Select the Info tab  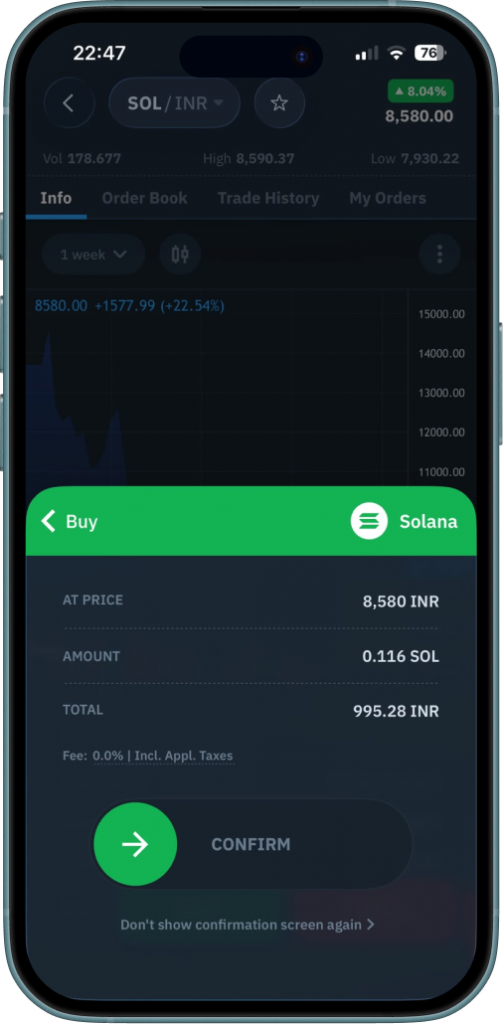56,198
